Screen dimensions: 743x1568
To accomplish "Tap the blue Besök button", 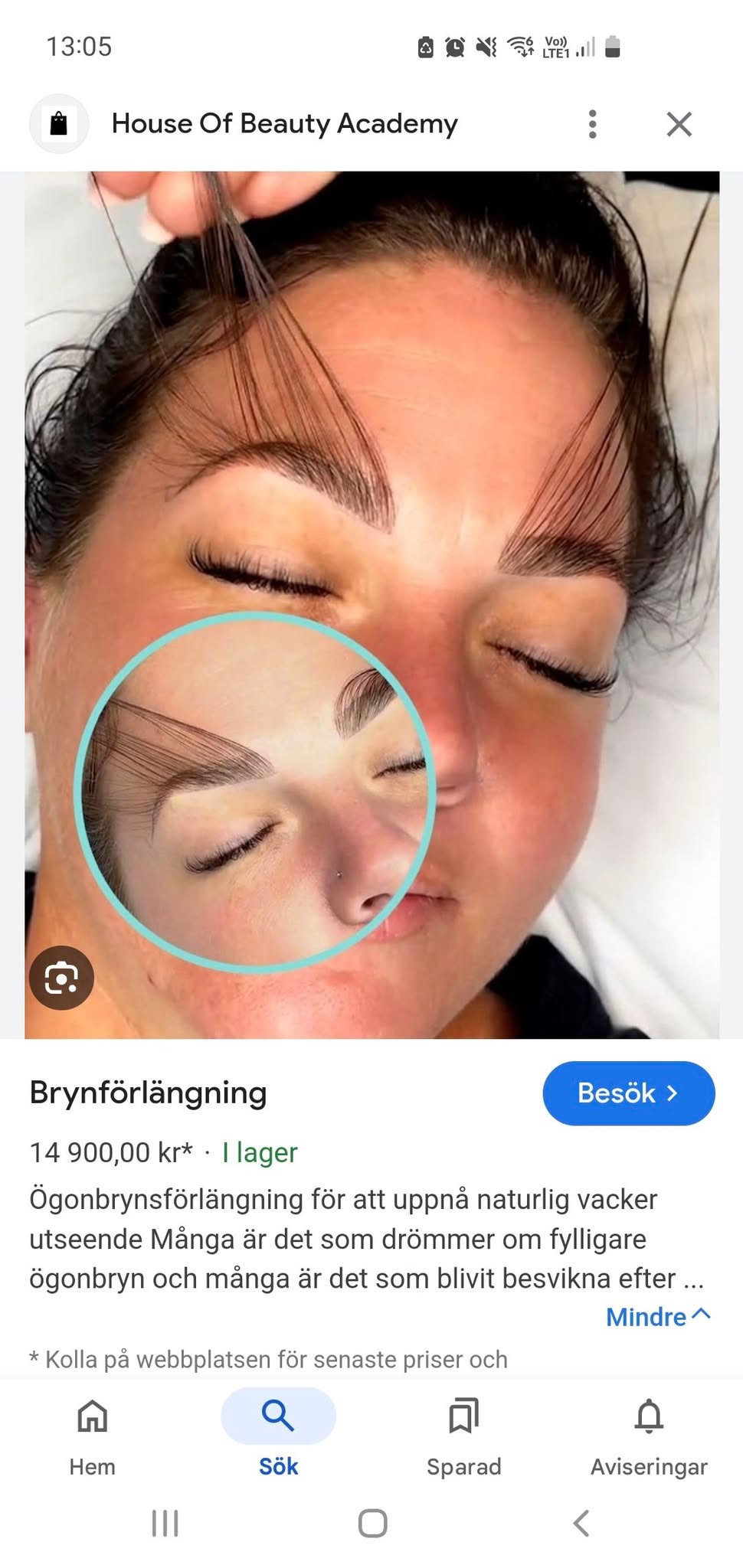I will [x=628, y=1093].
